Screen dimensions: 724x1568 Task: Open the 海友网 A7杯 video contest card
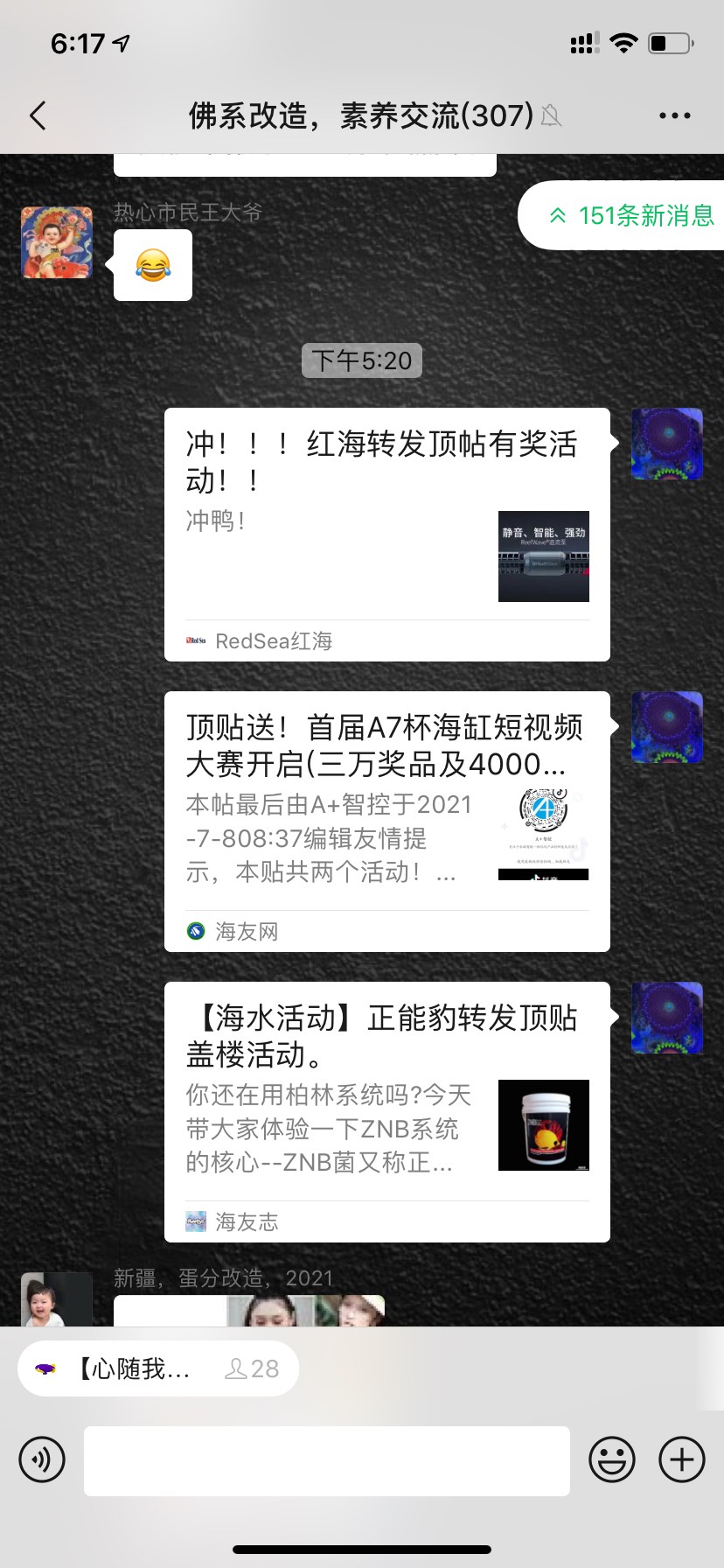[386, 821]
